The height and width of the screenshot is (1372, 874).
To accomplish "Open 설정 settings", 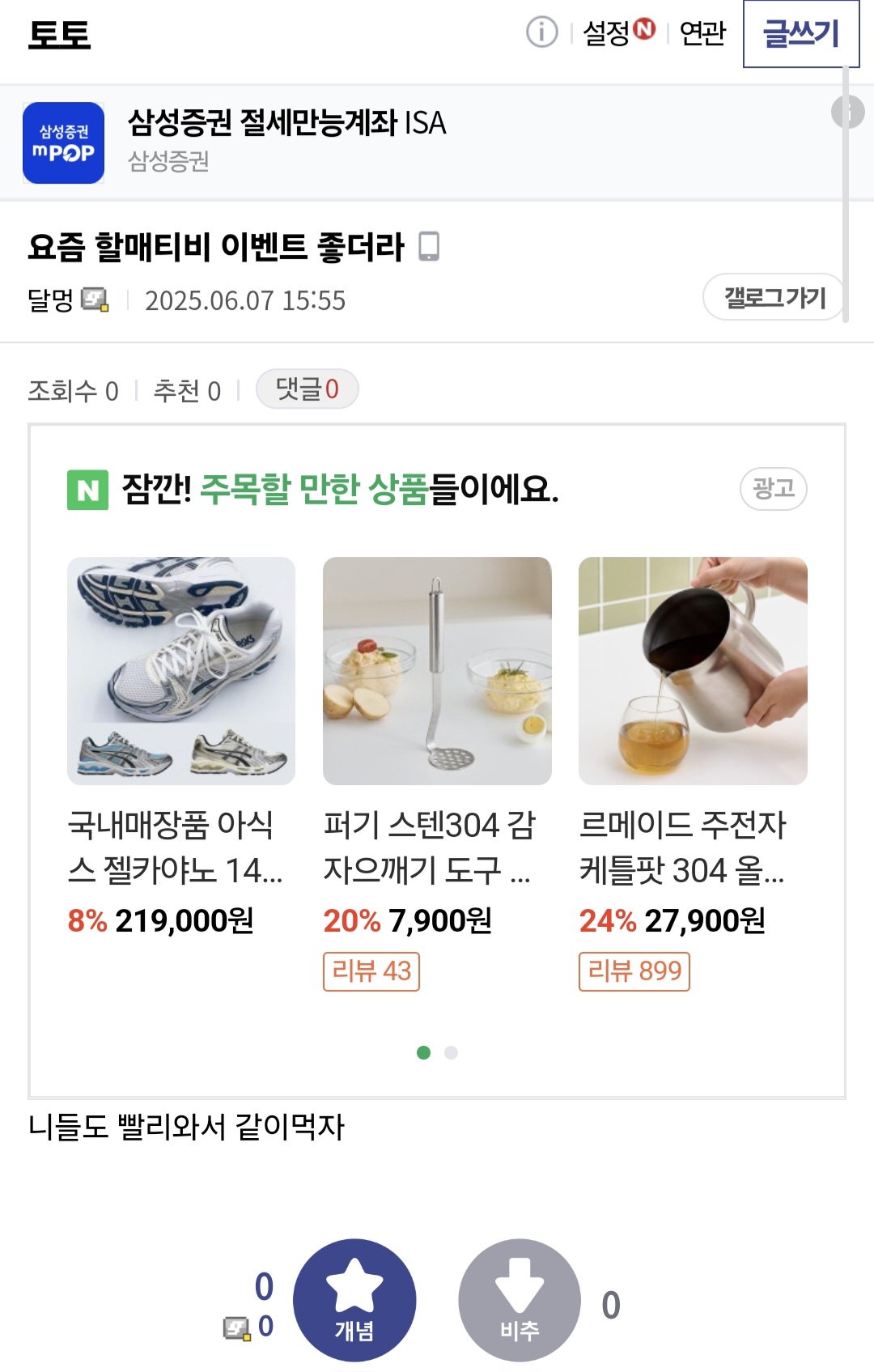I will tap(617, 32).
